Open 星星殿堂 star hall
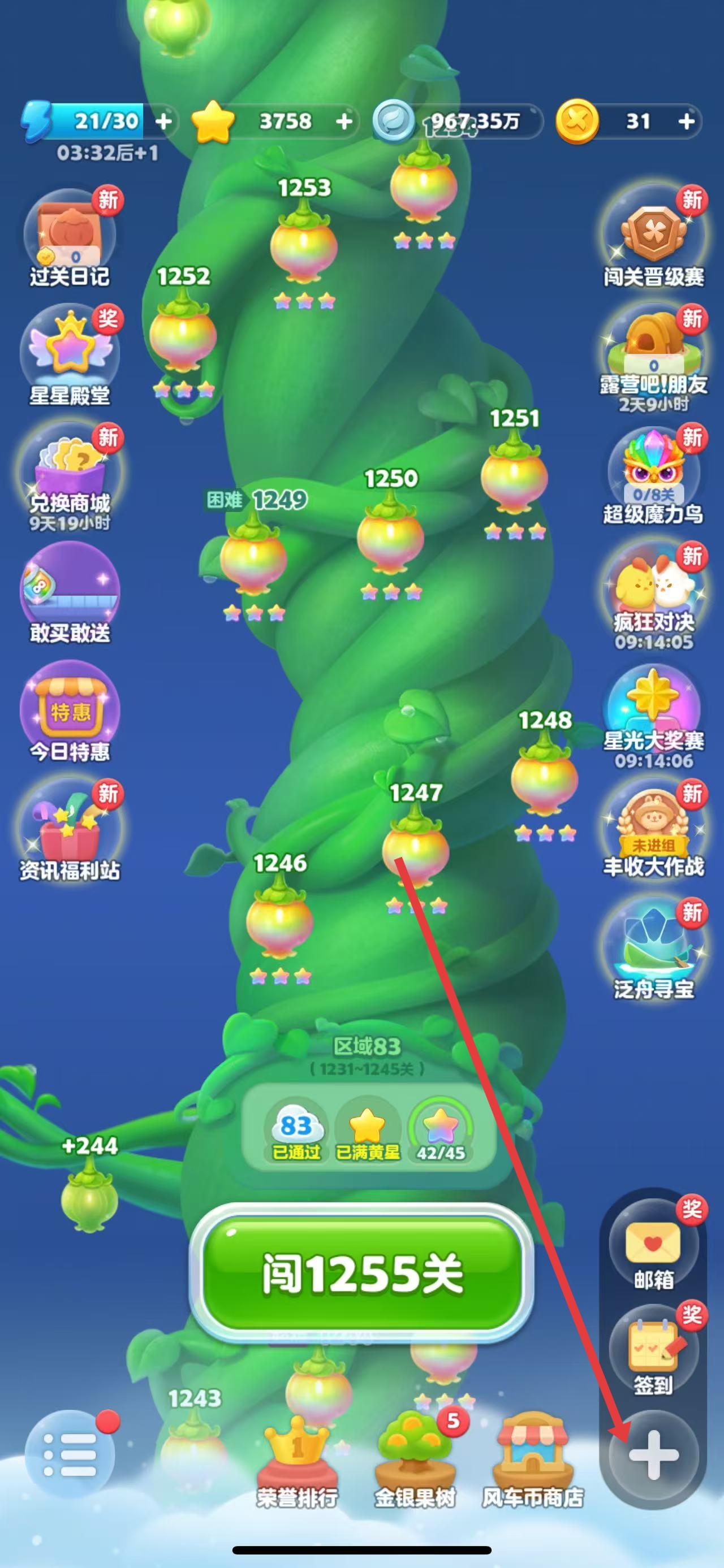Screen dimensions: 724x1568 coord(70,356)
